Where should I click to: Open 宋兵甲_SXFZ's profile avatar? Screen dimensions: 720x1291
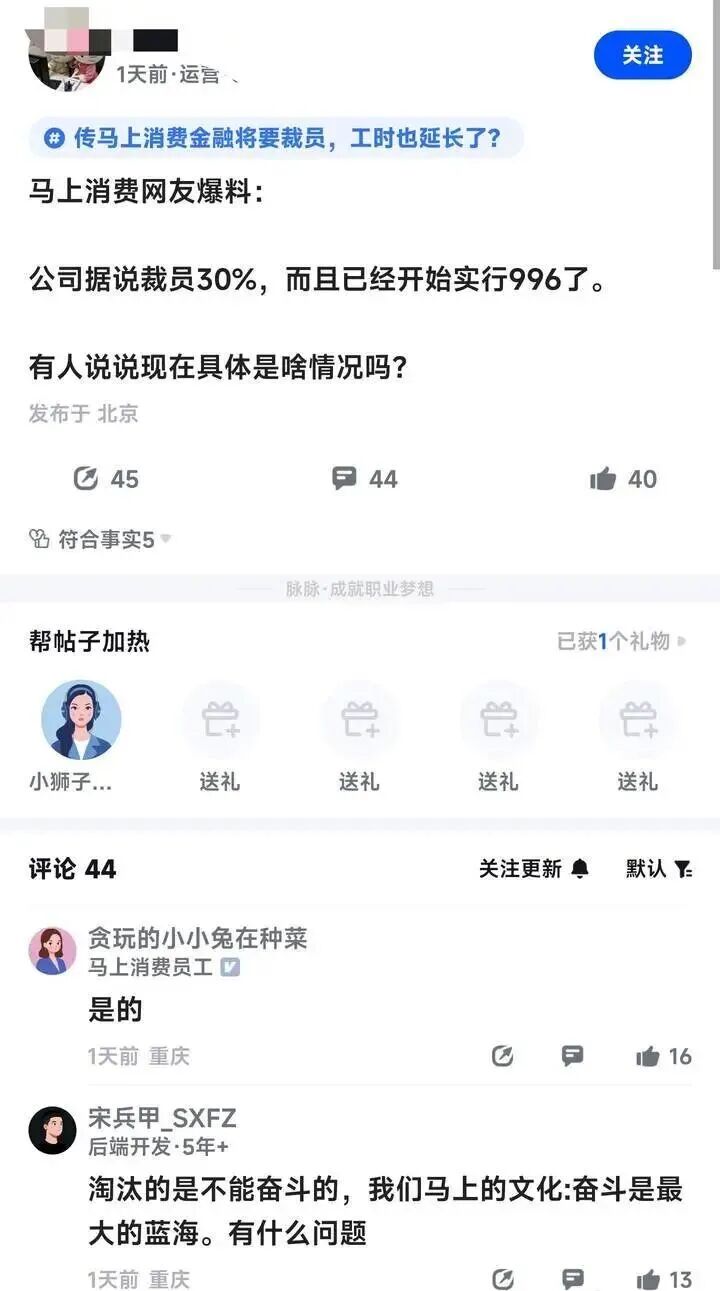click(x=52, y=1130)
